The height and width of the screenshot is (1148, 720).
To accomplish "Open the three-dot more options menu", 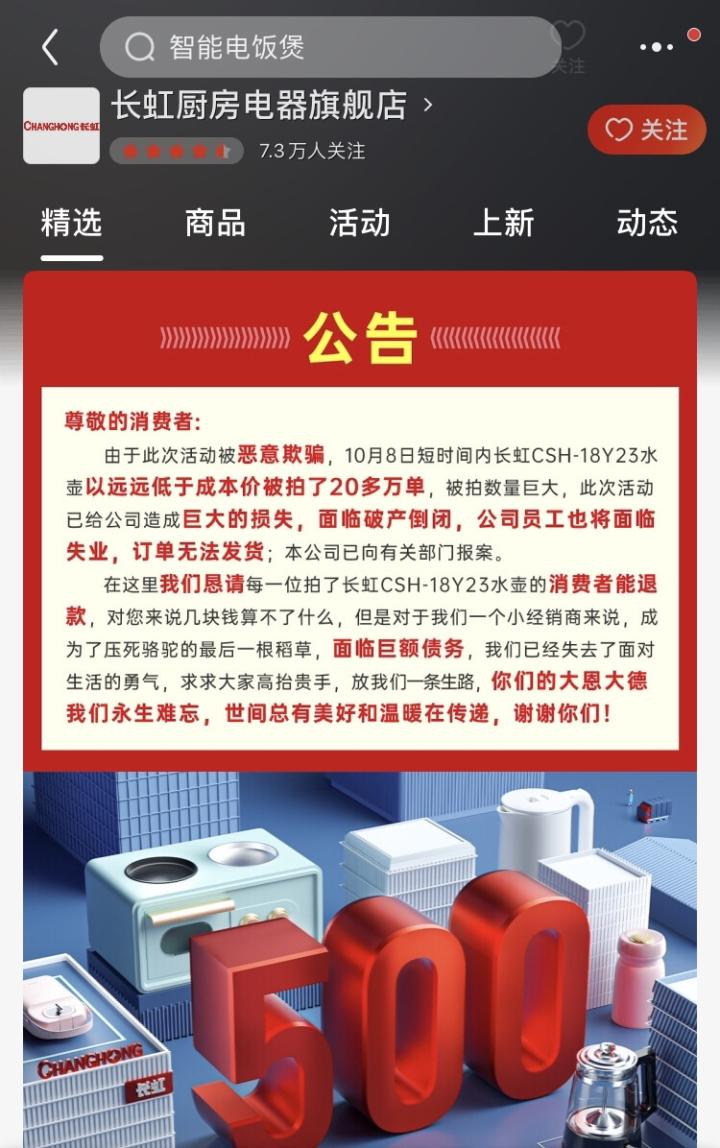I will 656,46.
